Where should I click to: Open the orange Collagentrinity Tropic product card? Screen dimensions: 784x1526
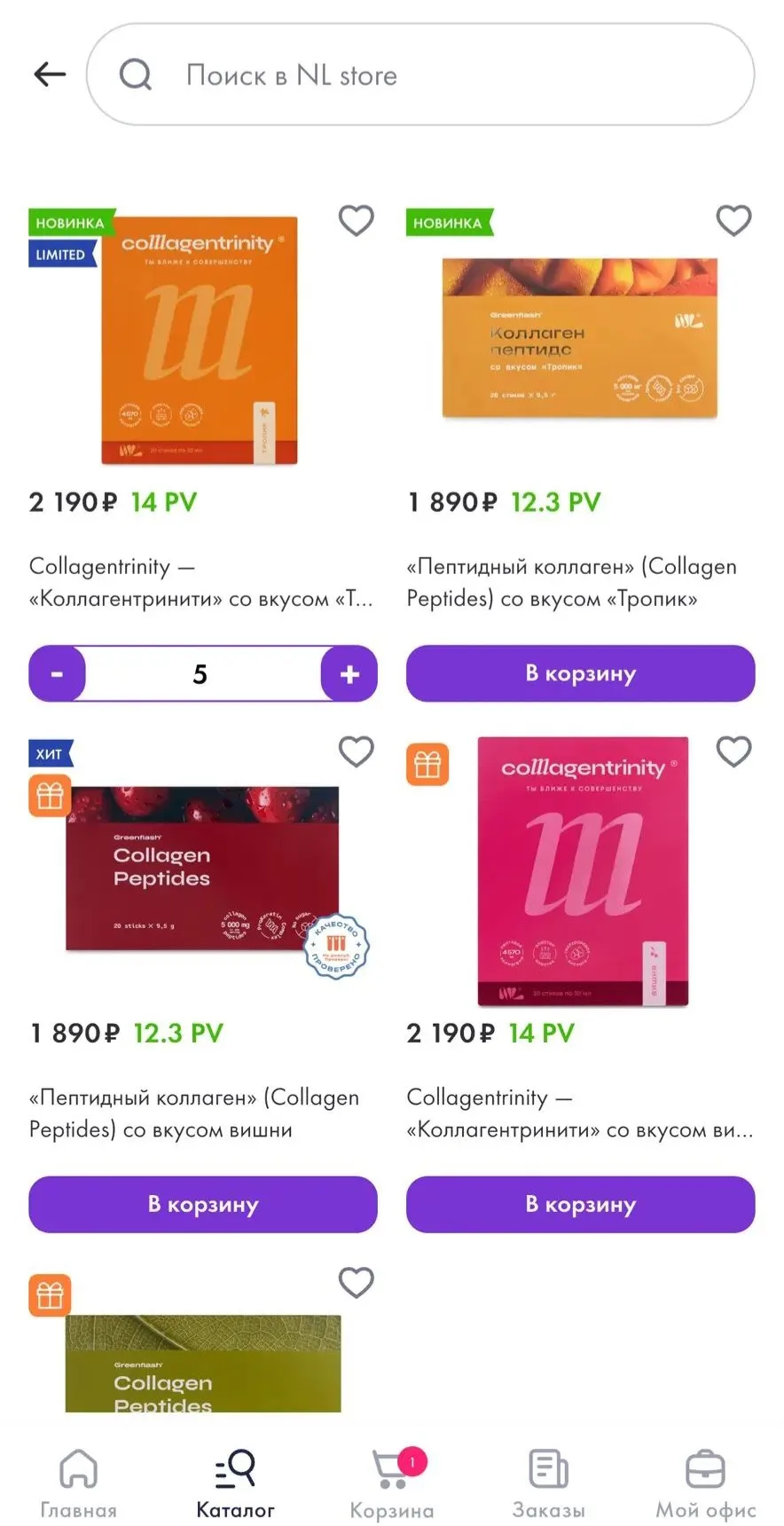click(199, 341)
